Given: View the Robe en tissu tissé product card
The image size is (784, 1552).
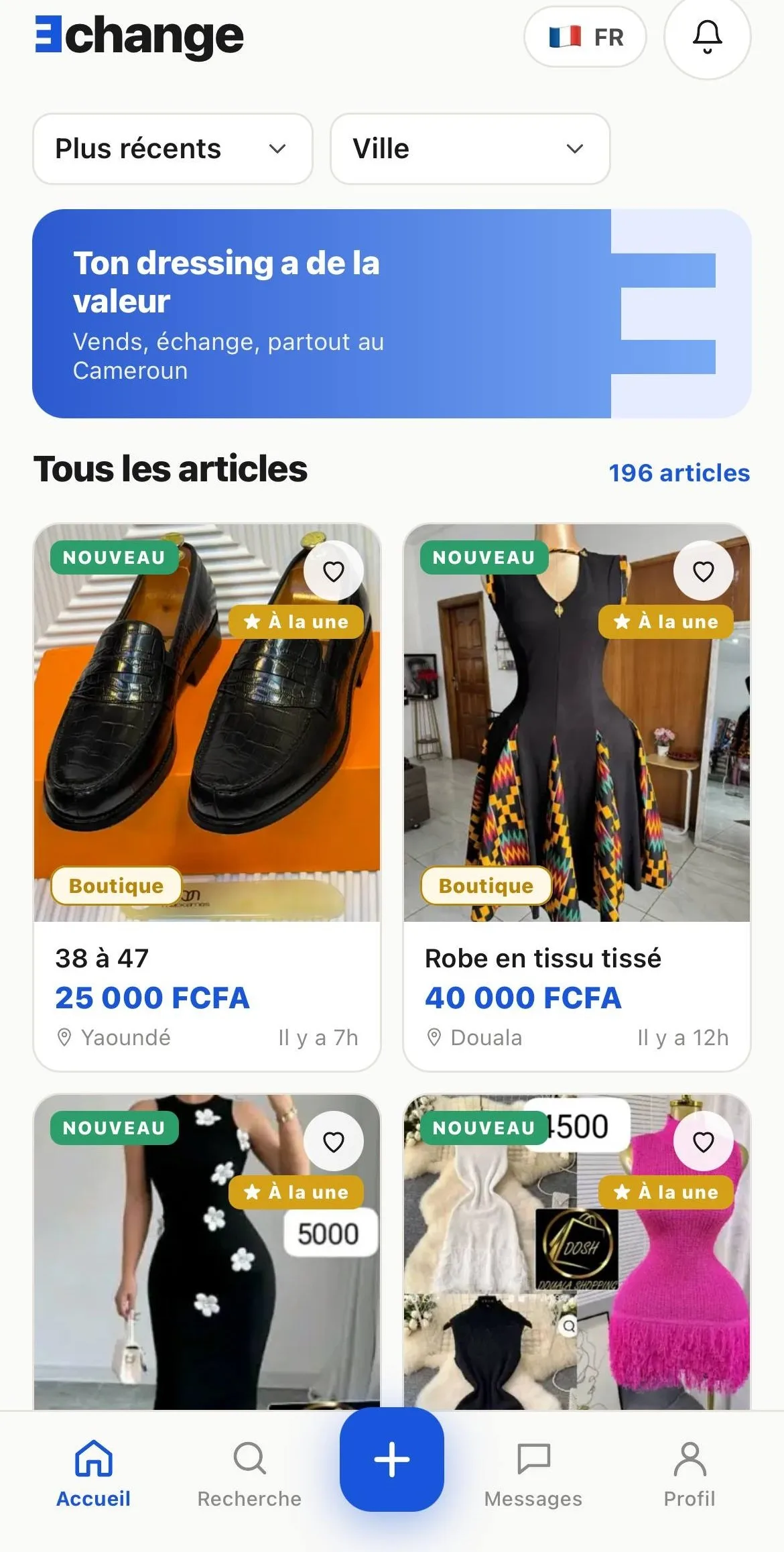Looking at the screenshot, I should (576, 797).
